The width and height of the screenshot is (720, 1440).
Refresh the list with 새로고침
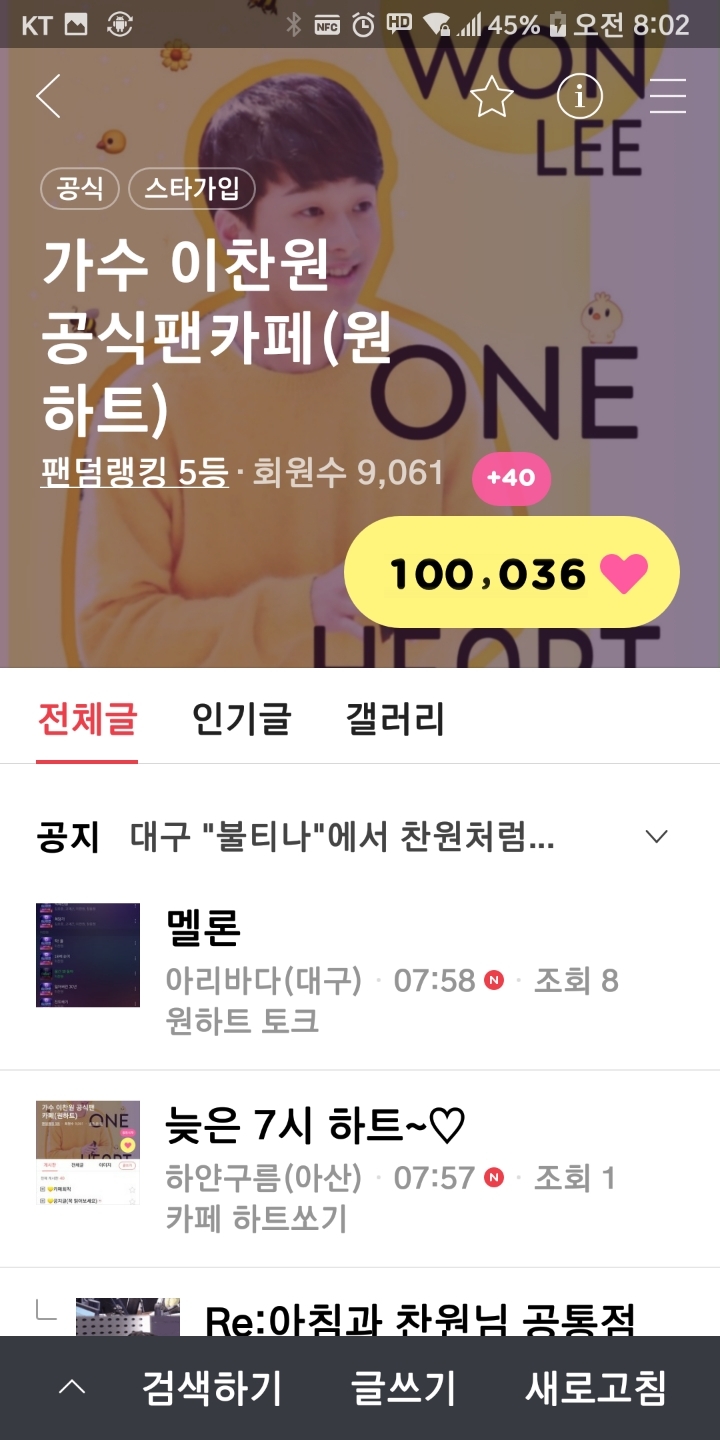pyautogui.click(x=595, y=1388)
